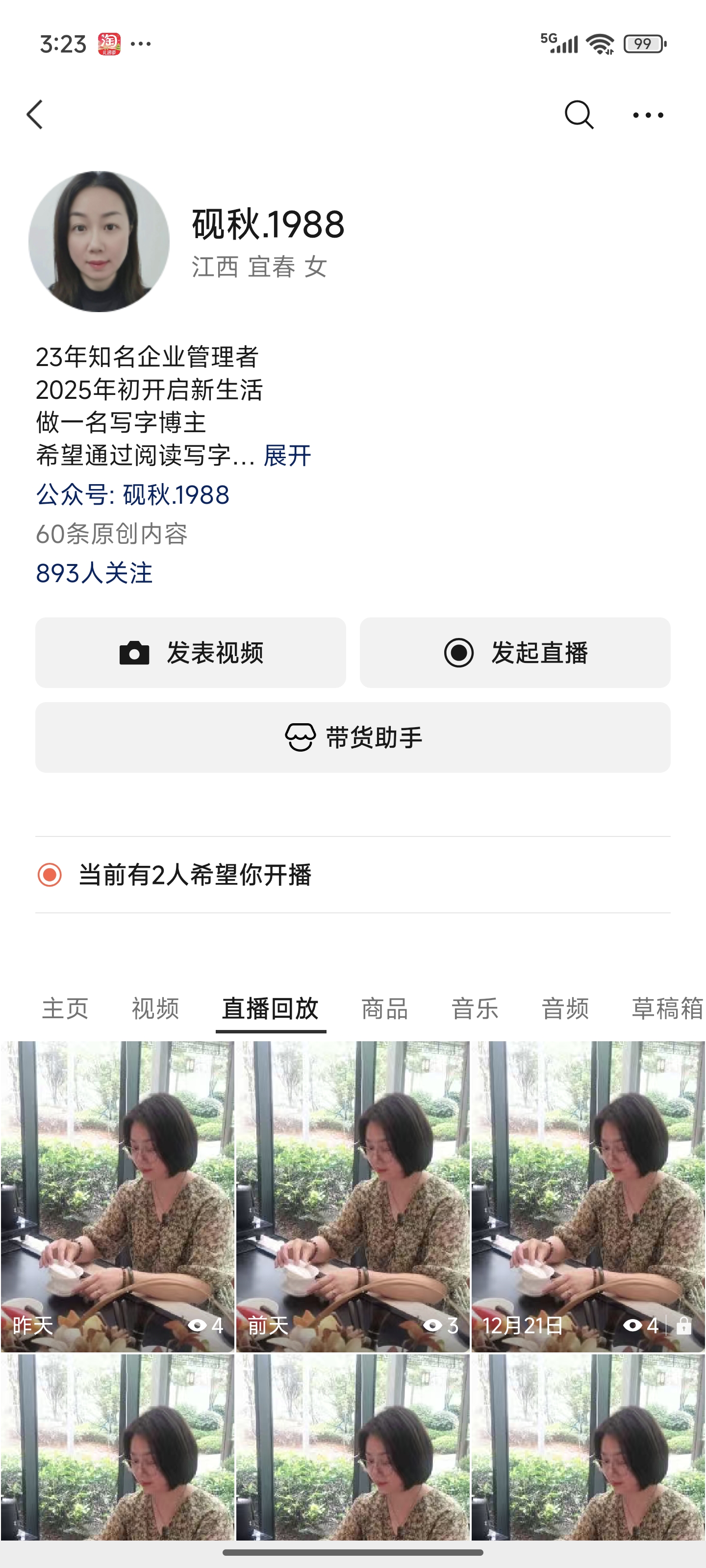Tap the profile avatar picture
Screen dimensions: 706x1568
pos(100,242)
